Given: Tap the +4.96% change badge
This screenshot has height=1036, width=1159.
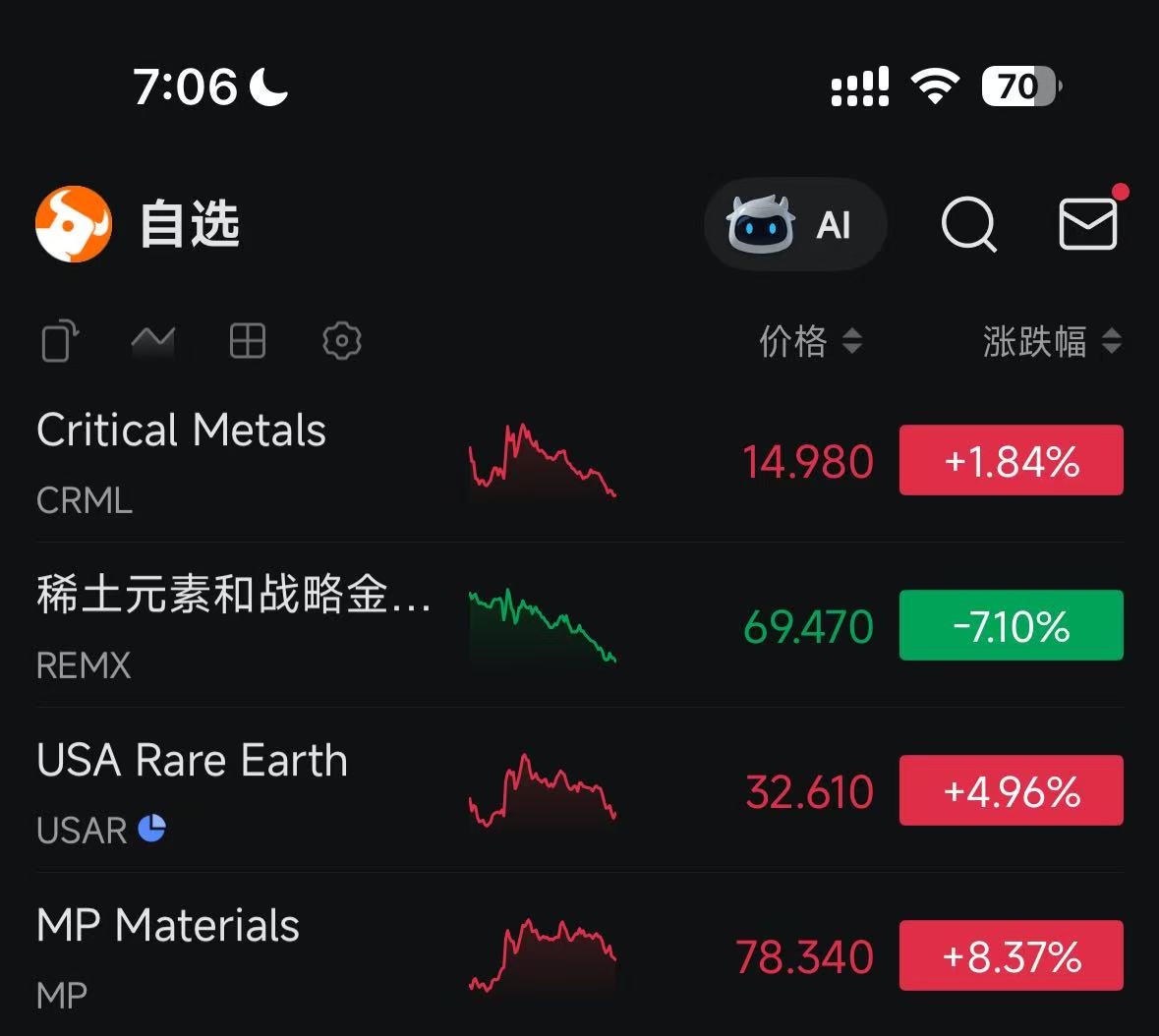Looking at the screenshot, I should pyautogui.click(x=1011, y=790).
